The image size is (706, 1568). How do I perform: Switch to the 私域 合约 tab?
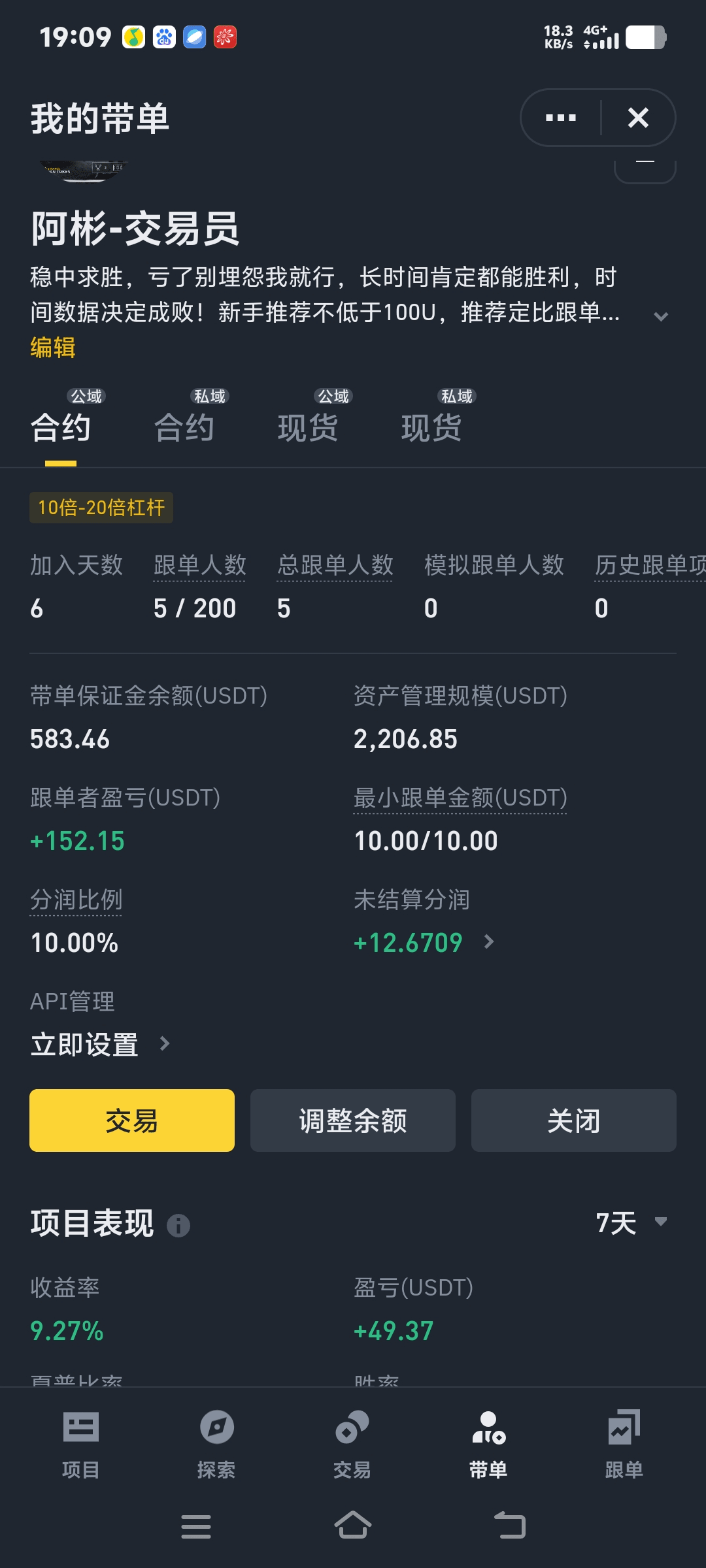185,427
